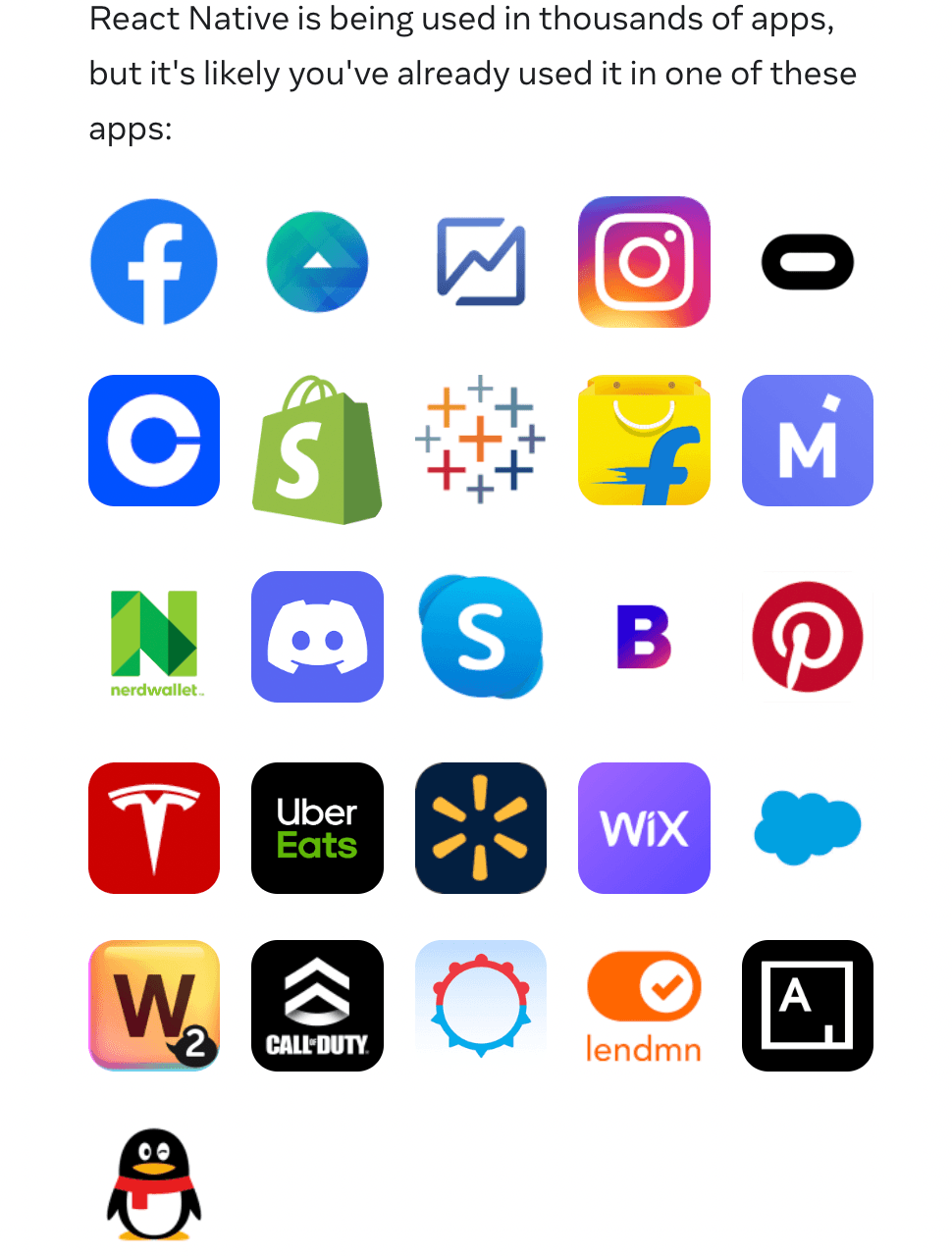Screen dimensions: 952x1256
Task: Tap the Discord icon
Action: click(x=317, y=637)
